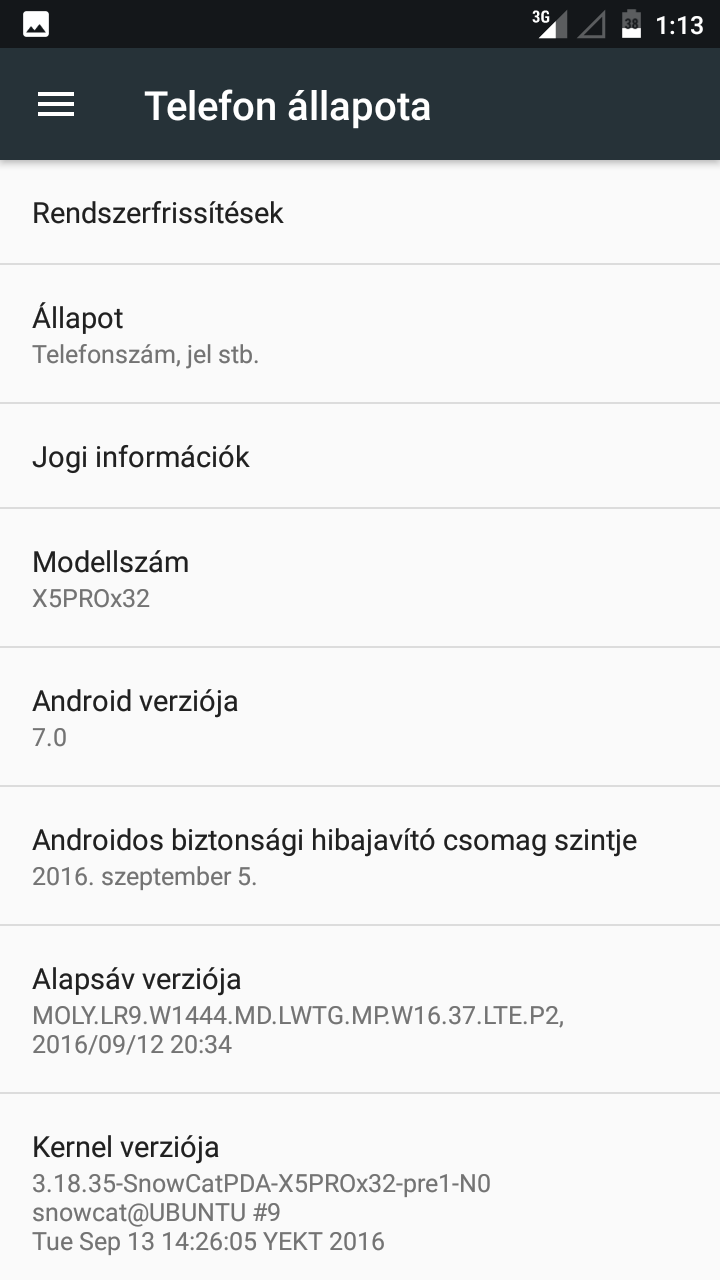Open the Állapot row

[x=360, y=334]
